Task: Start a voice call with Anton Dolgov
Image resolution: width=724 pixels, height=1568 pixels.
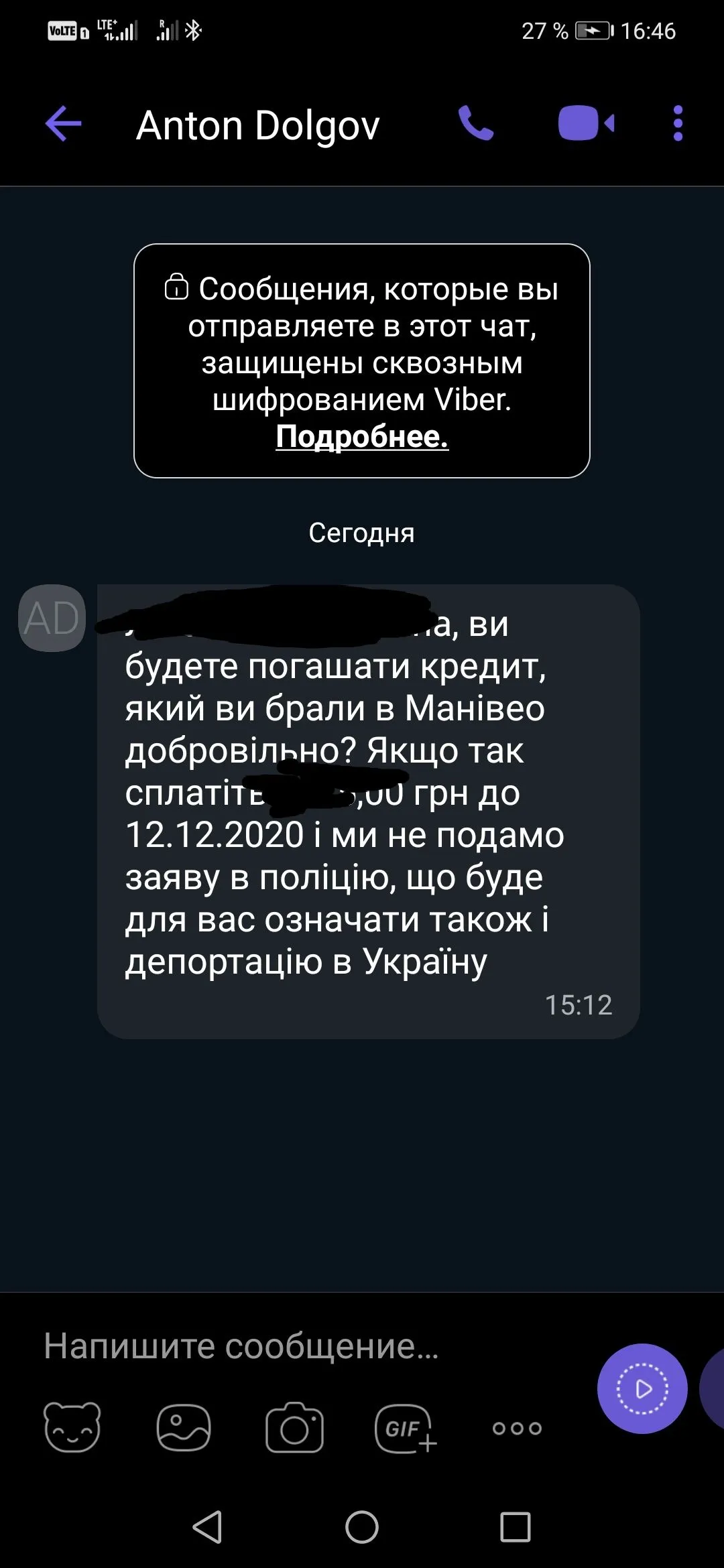Action: [x=476, y=124]
